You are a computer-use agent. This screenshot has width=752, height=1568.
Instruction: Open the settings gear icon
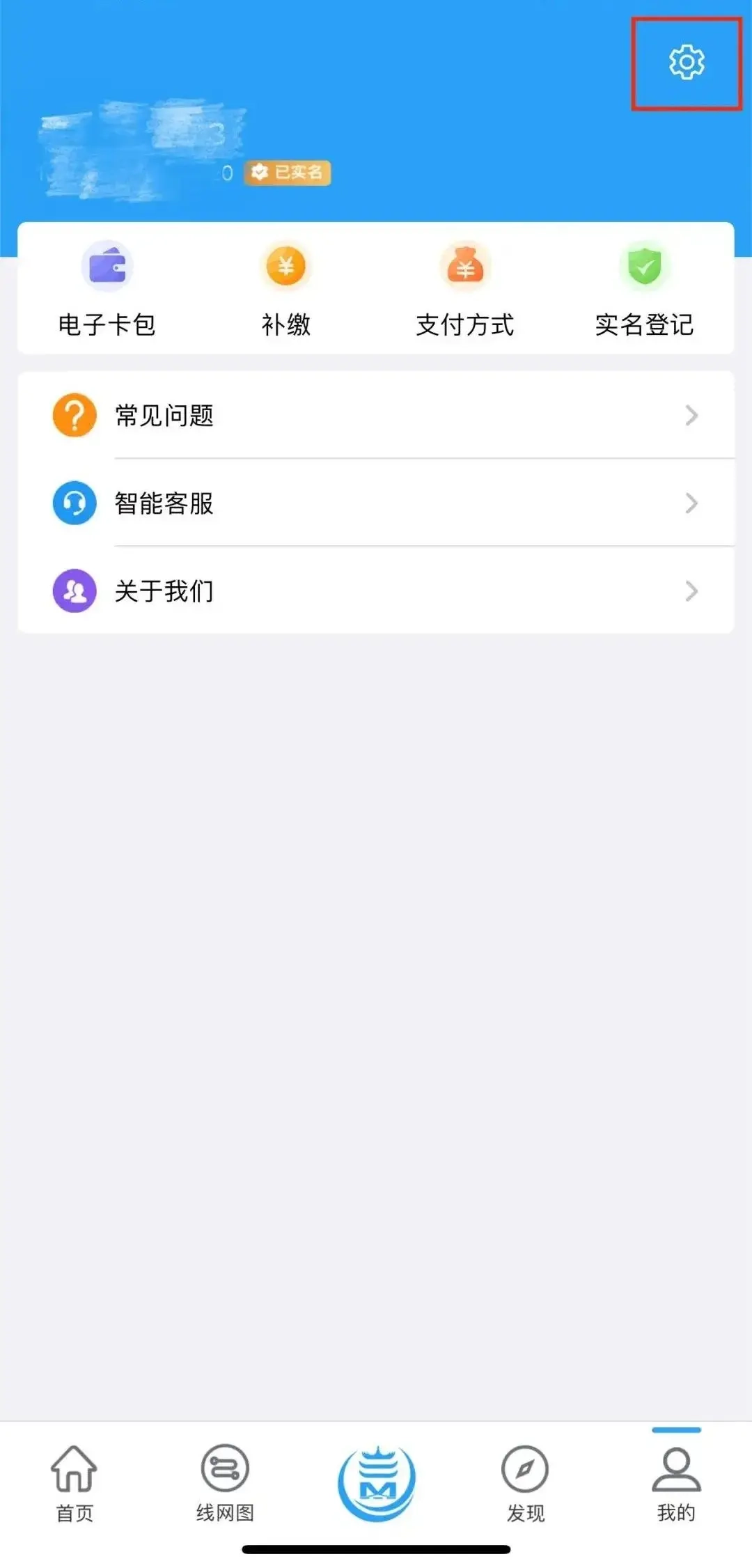[x=687, y=63]
